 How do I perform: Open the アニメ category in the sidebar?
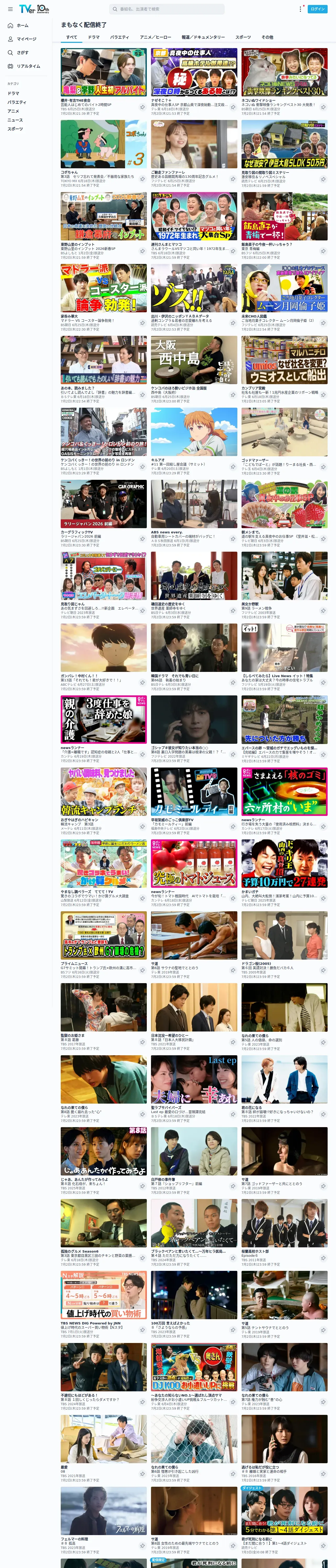pos(13,111)
